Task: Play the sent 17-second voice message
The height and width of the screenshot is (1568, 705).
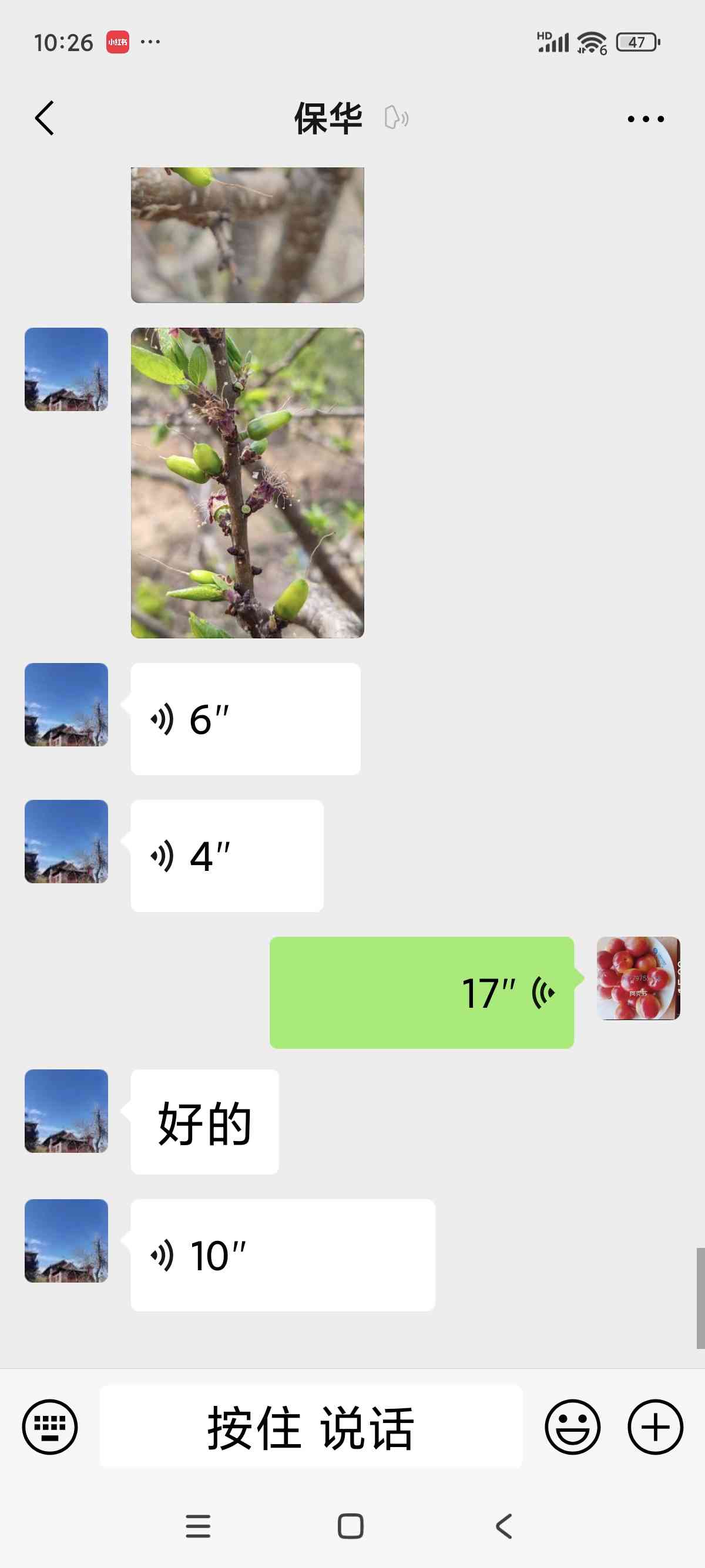Action: pyautogui.click(x=422, y=993)
